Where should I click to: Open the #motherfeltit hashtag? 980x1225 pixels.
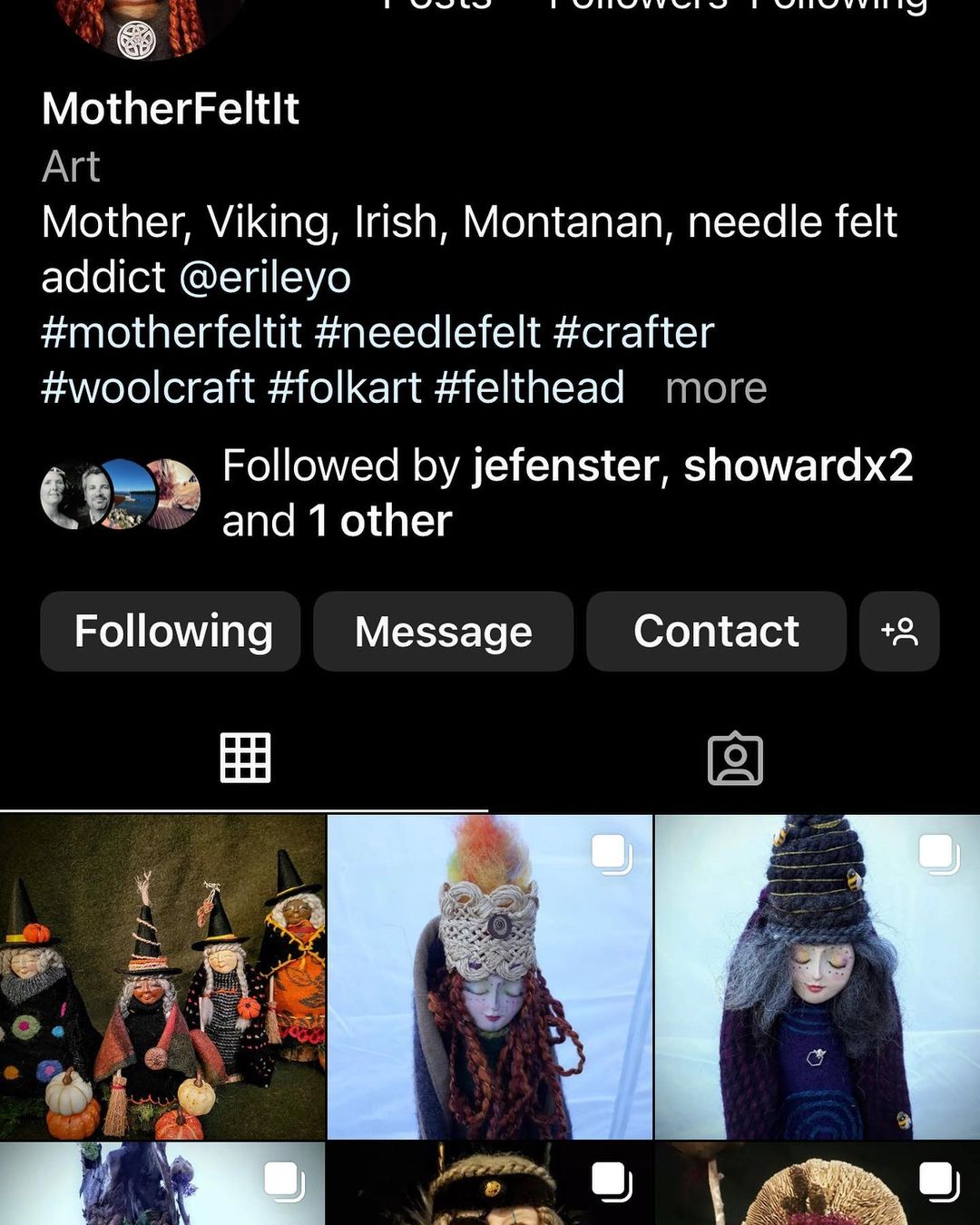[171, 333]
